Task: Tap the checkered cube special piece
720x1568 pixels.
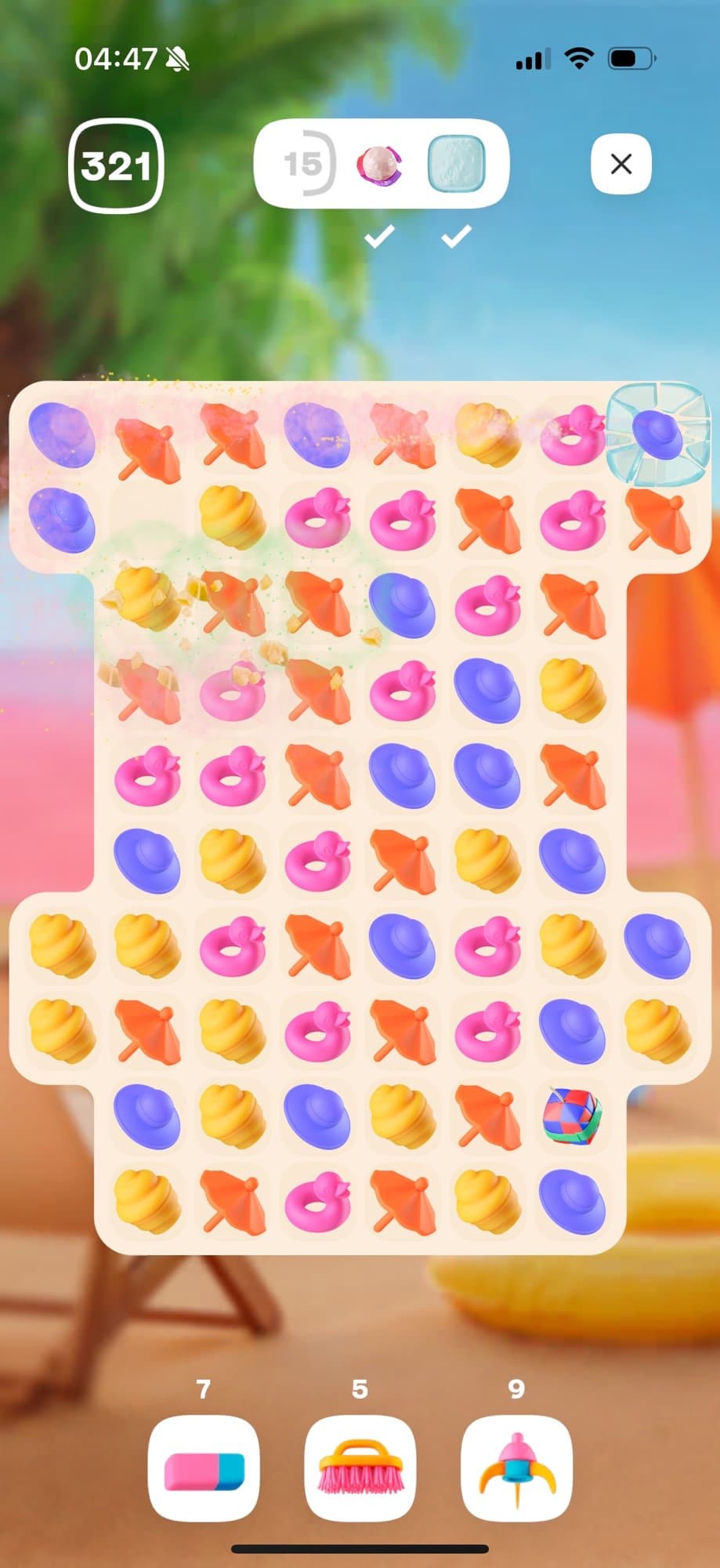Action: point(572,1116)
